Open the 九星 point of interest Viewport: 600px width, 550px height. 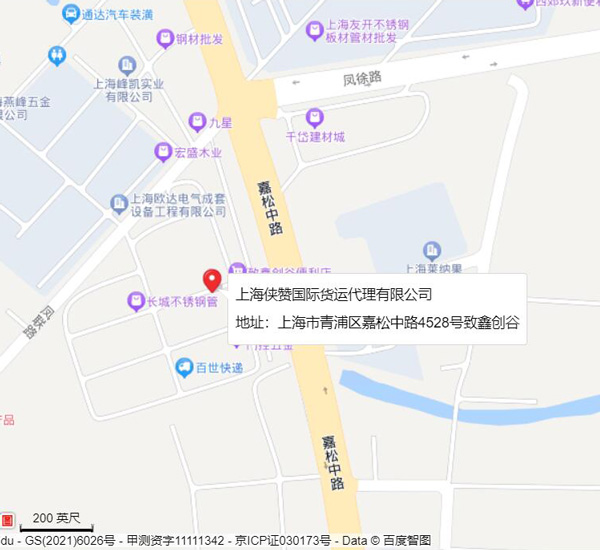coord(197,122)
